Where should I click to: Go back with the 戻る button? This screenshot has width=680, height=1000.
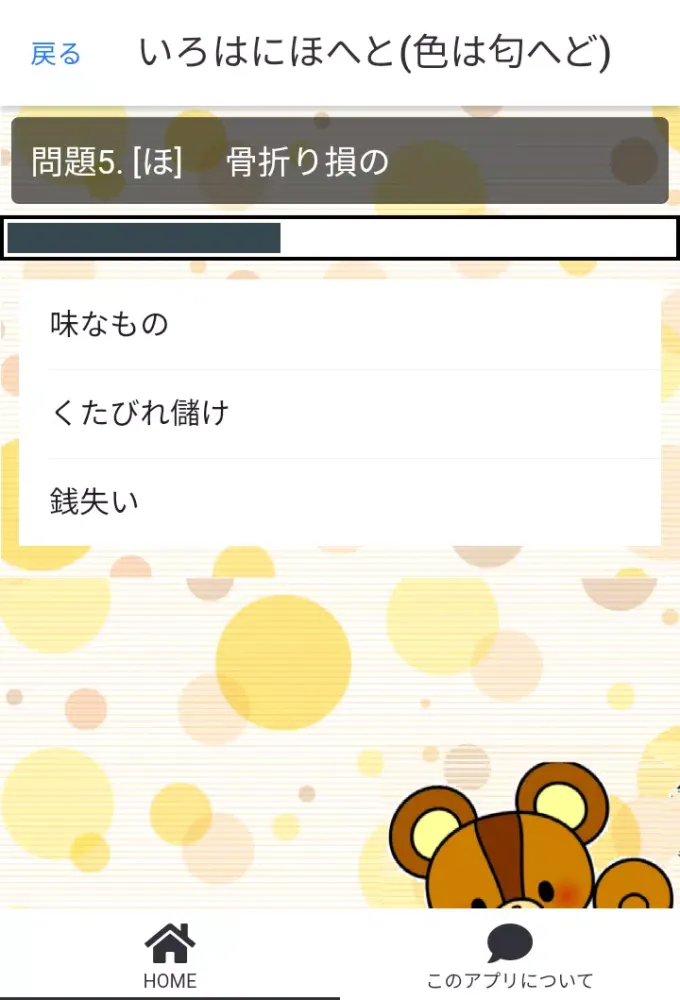tap(56, 54)
